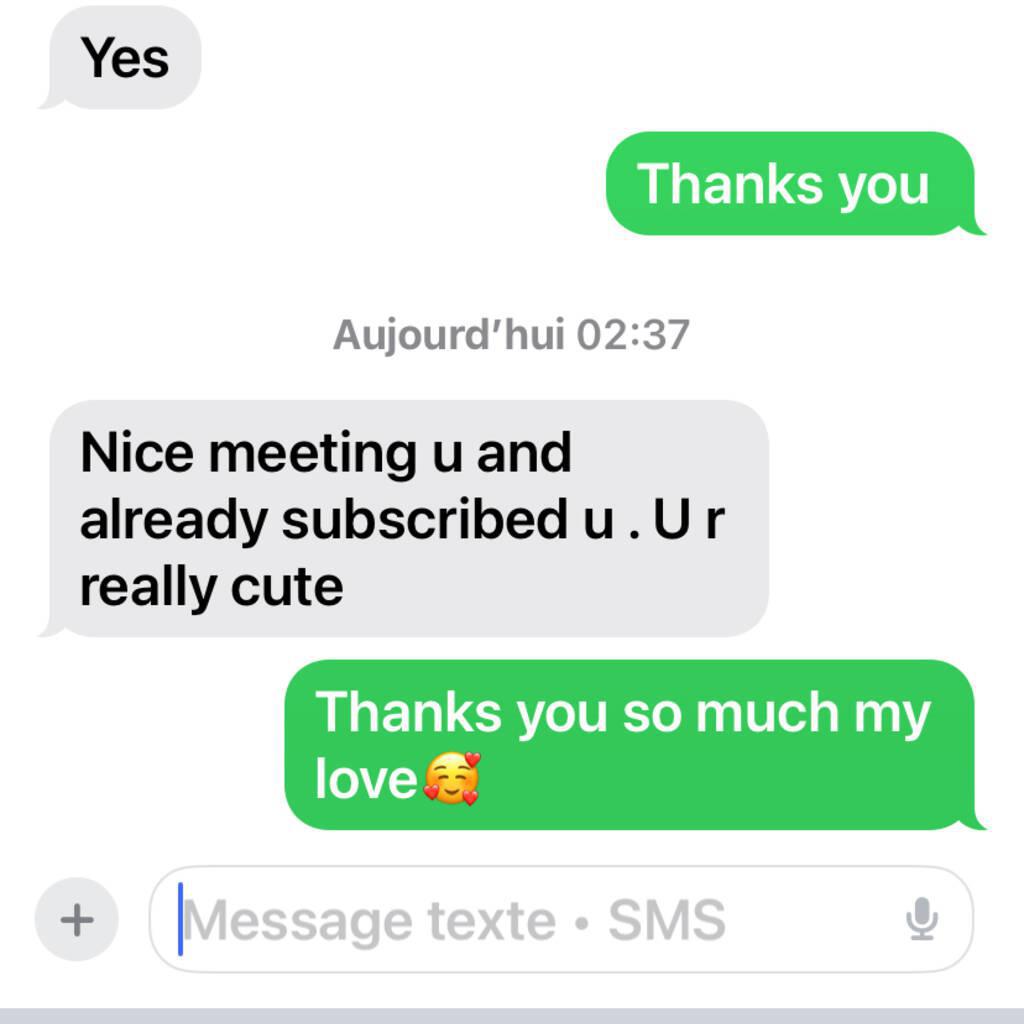Focus the Message texte SMS field
This screenshot has height=1024, width=1024.
coord(520,919)
